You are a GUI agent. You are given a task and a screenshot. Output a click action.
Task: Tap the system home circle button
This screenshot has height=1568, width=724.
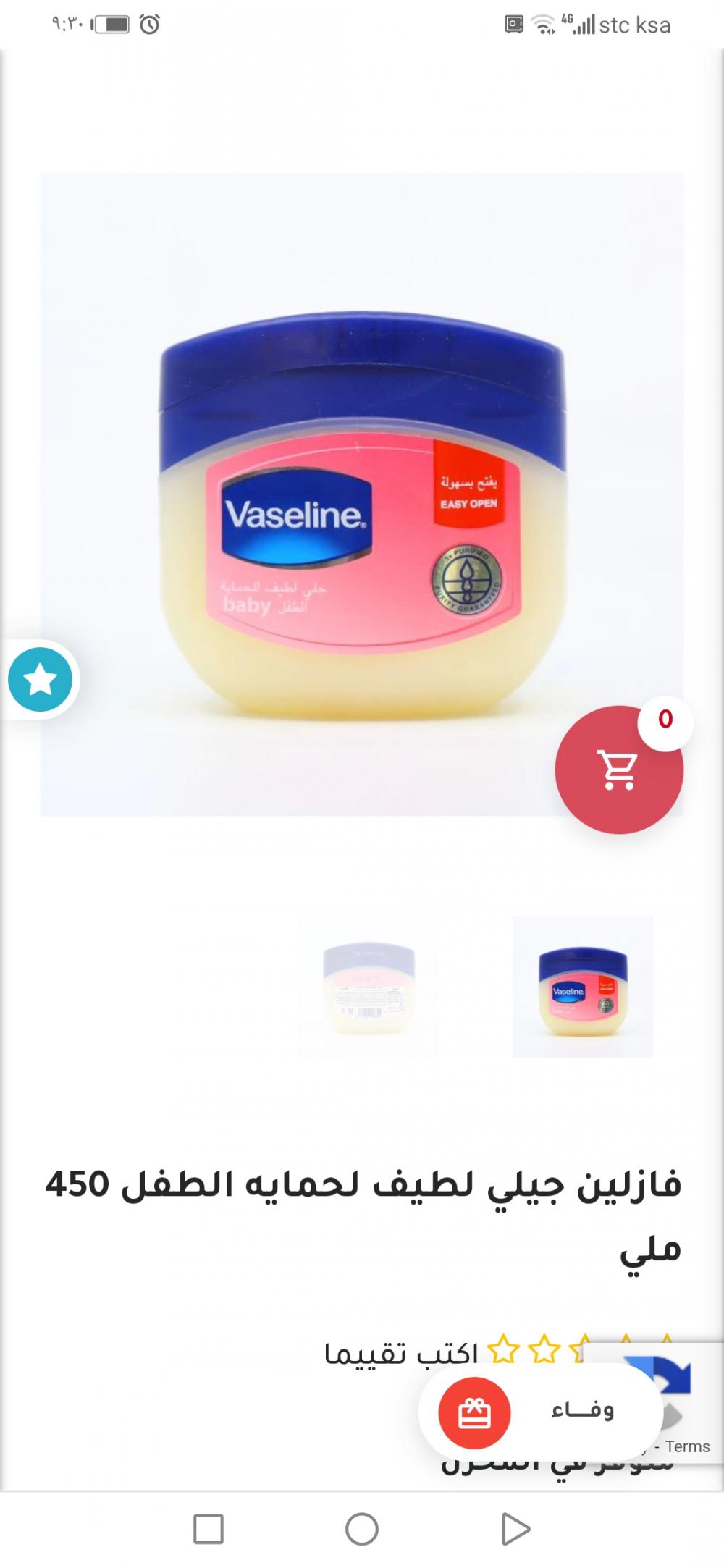[362, 1529]
